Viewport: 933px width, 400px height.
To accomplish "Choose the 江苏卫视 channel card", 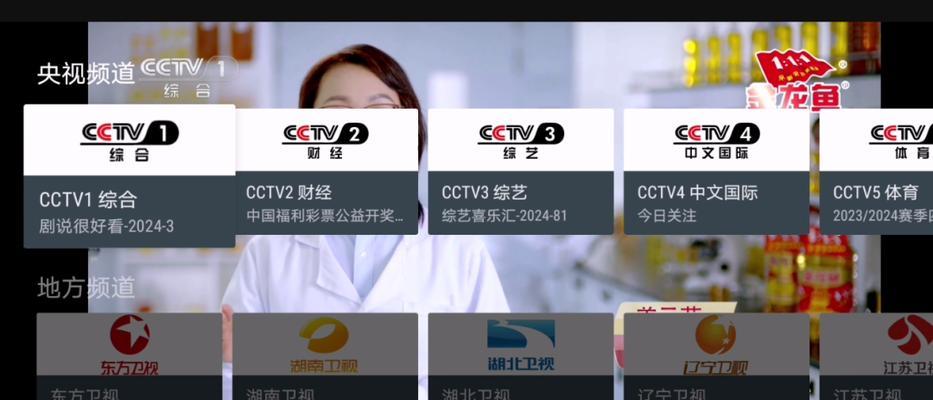I will 877,356.
